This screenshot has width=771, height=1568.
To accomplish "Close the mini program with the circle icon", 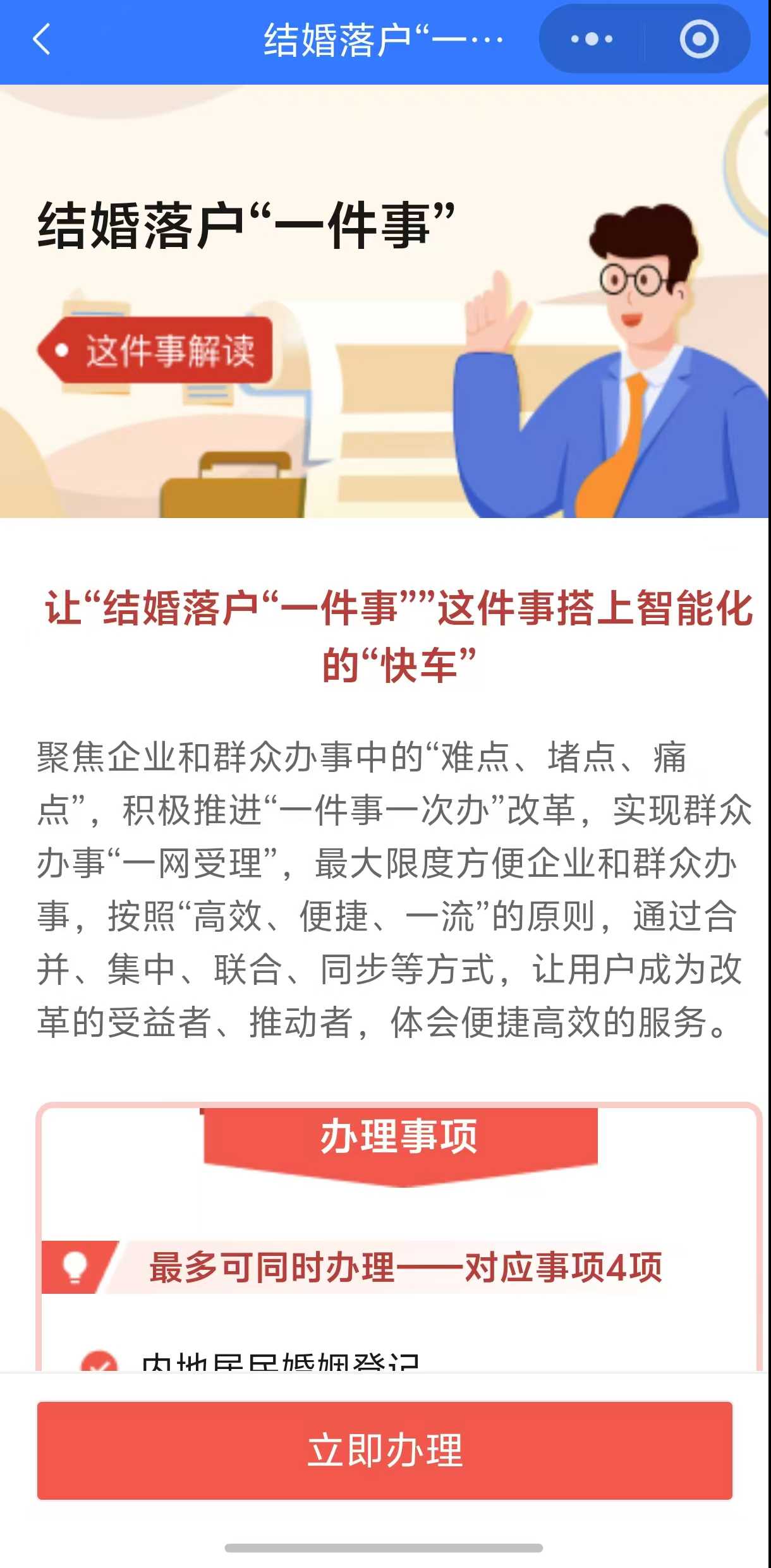I will [698, 39].
